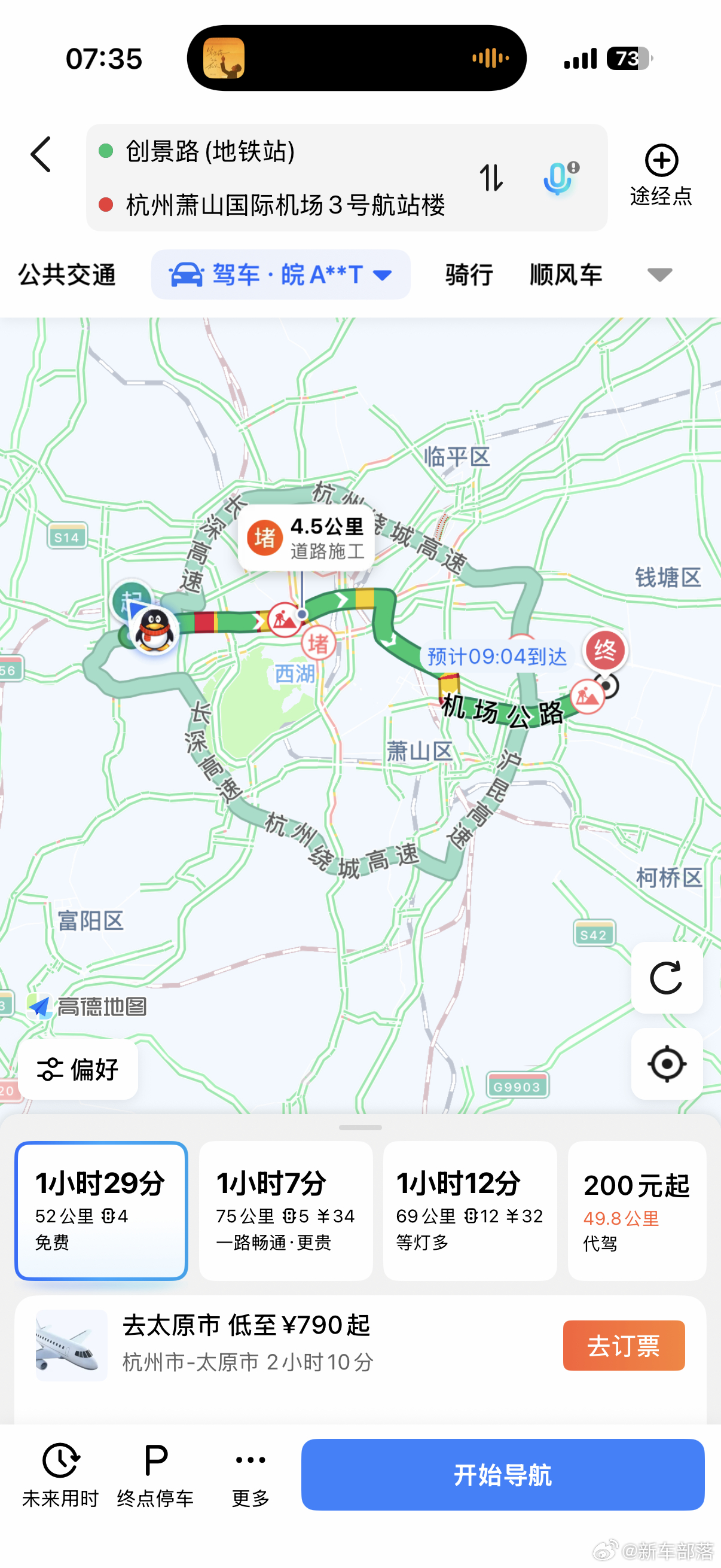Tap the voice input microphone icon
Viewport: 721px width, 1568px height.
(x=557, y=178)
